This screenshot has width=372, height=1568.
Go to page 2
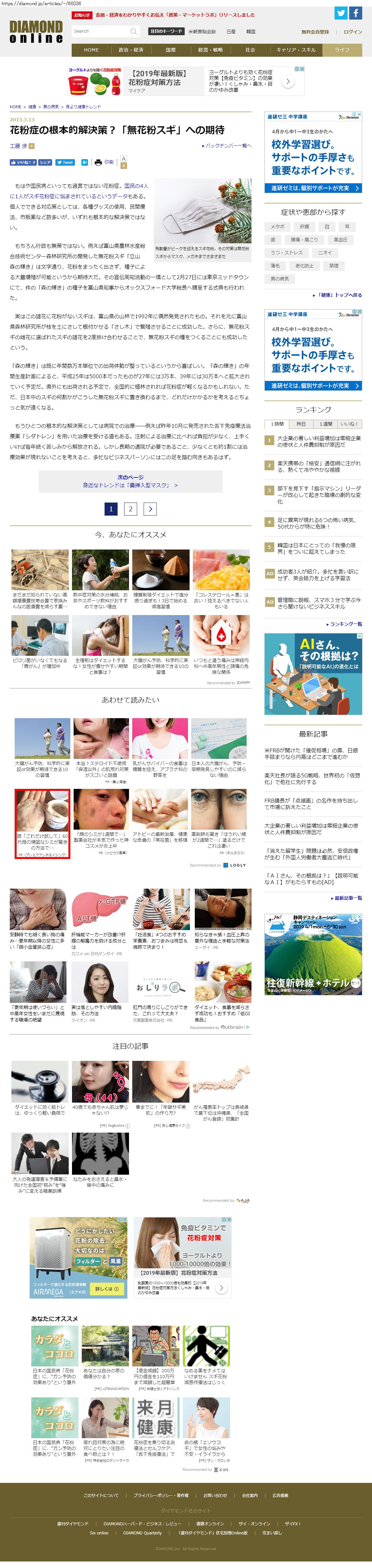[130, 509]
